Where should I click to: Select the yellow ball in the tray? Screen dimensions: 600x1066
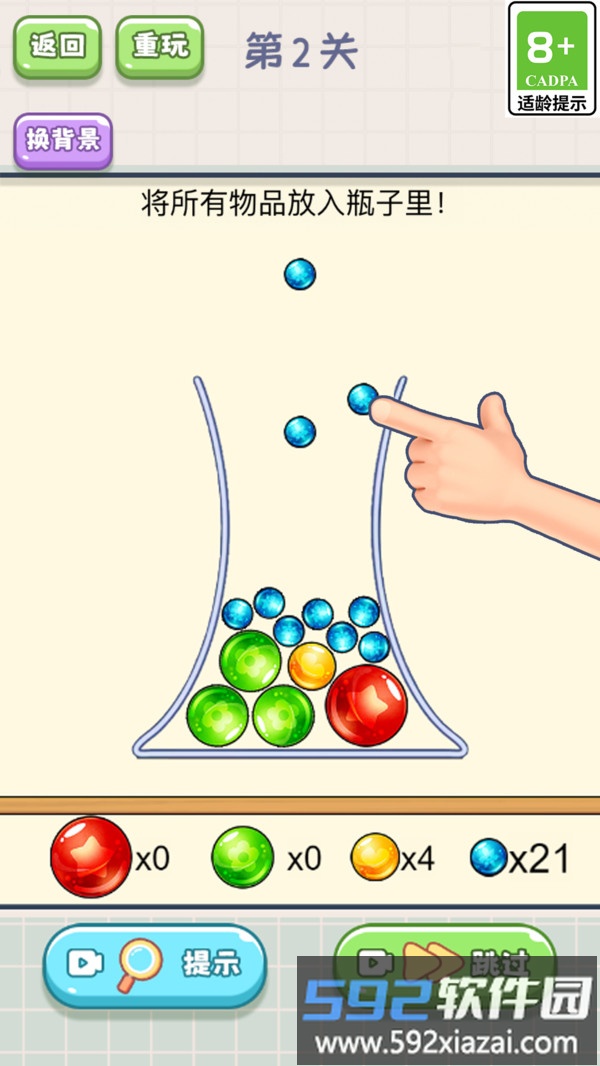(375, 857)
